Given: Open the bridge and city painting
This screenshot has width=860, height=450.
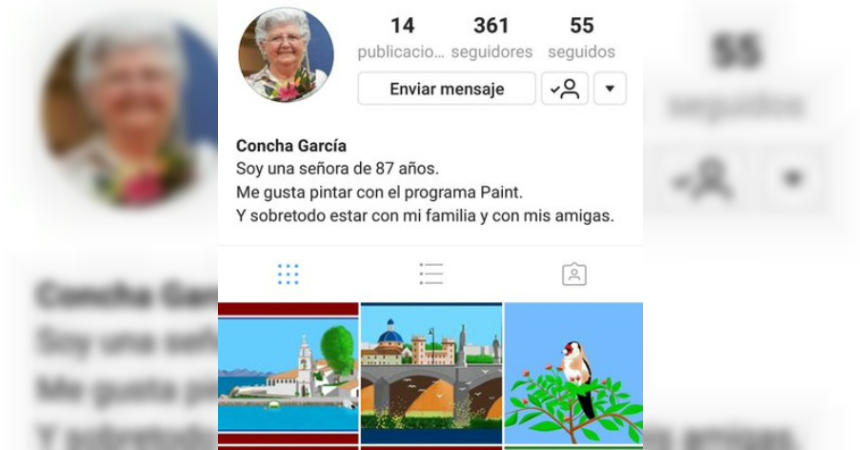Looking at the screenshot, I should click(x=431, y=373).
